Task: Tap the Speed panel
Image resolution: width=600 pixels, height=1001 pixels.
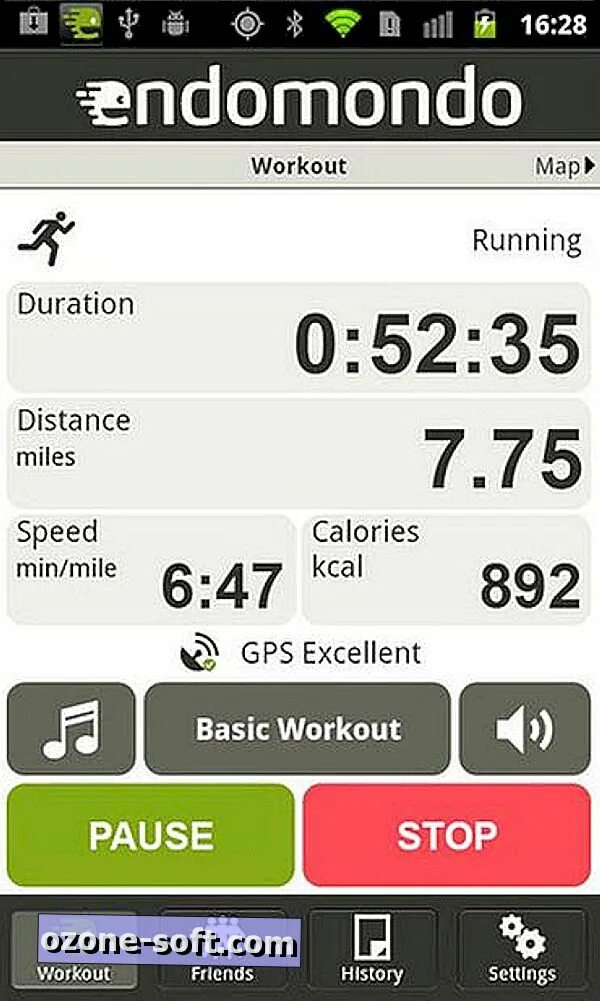Action: (151, 570)
